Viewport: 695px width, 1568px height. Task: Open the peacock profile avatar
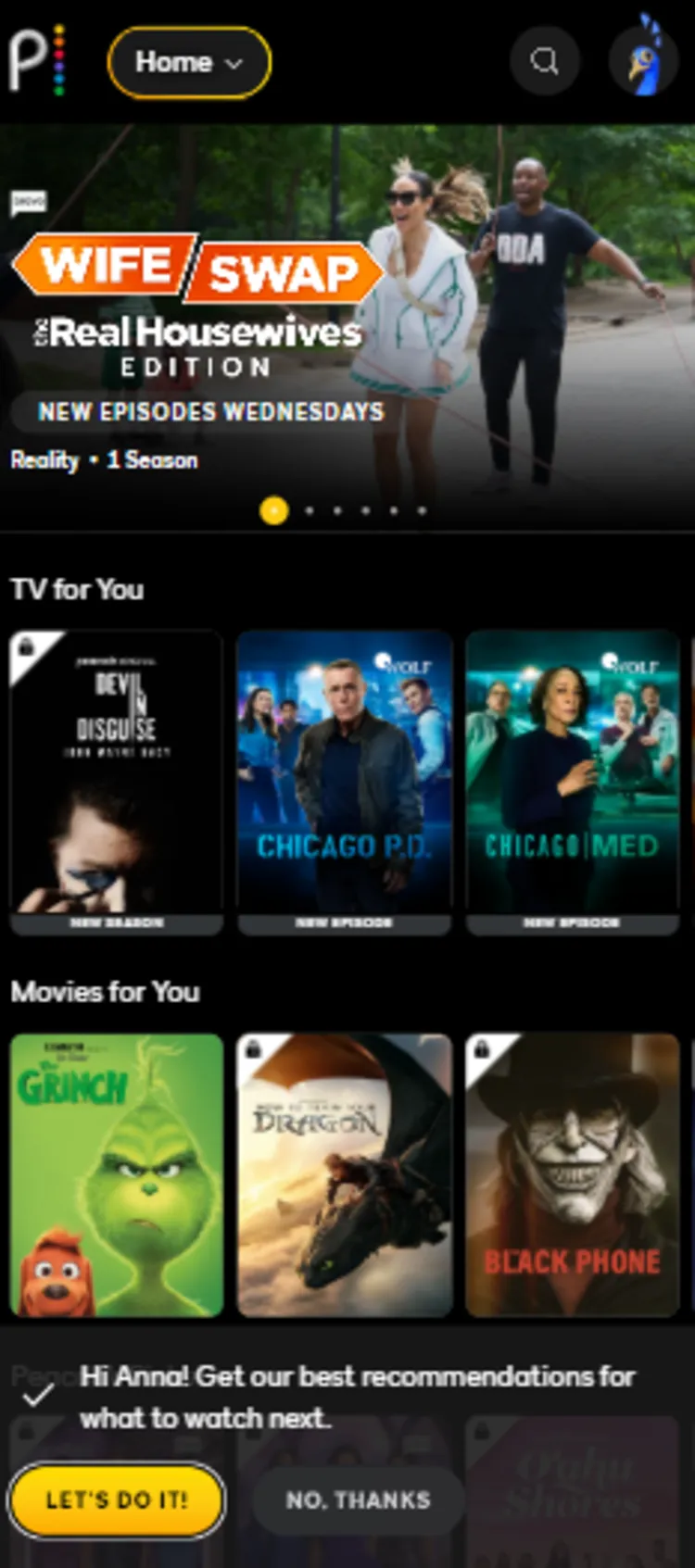643,60
